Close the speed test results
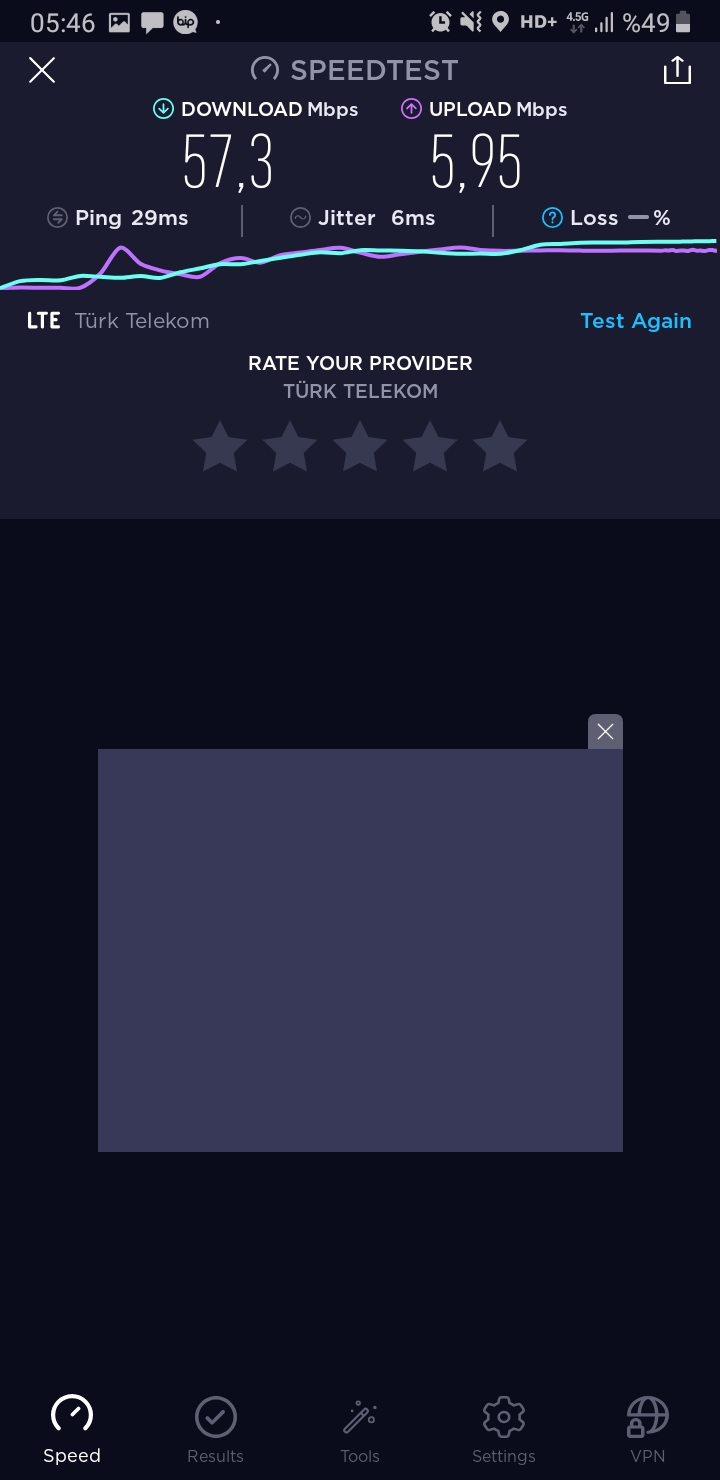The width and height of the screenshot is (720, 1480). 42,70
